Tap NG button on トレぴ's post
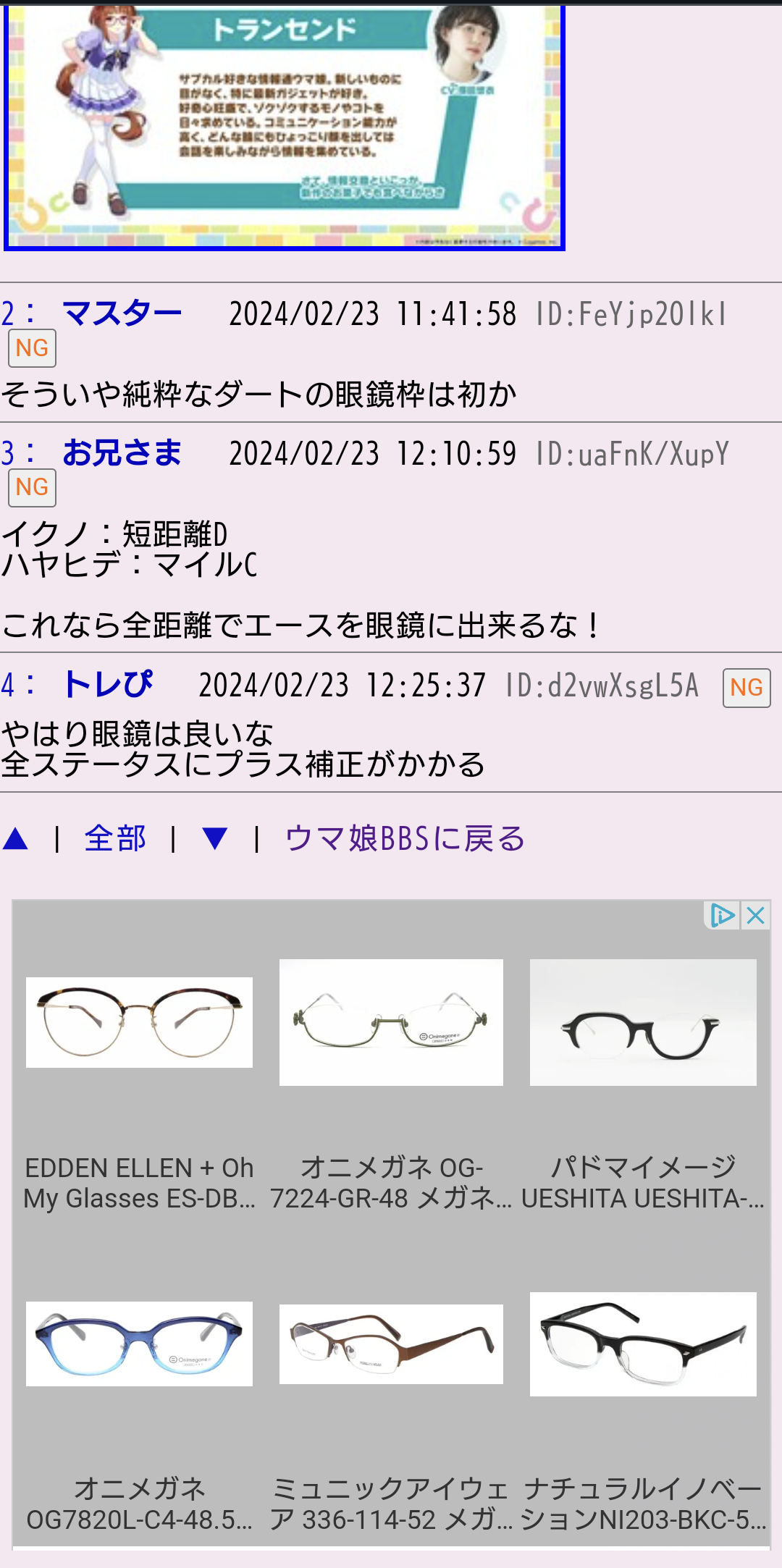The image size is (782, 1568). point(746,687)
